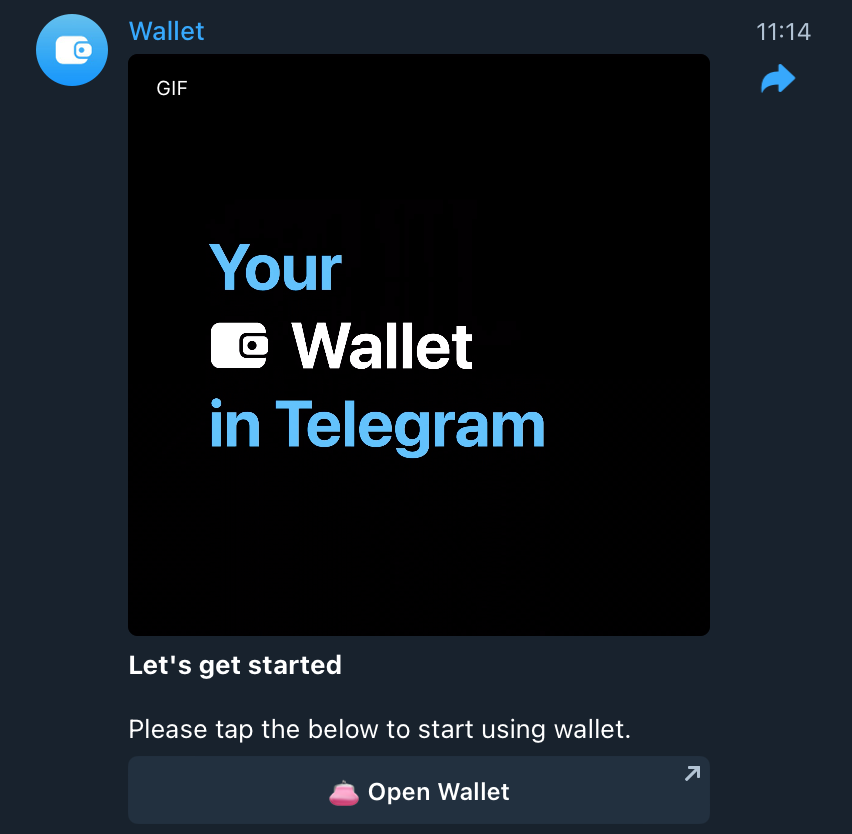Forward the Wallet message with the share arrow
The height and width of the screenshot is (834, 852).
pyautogui.click(x=777, y=79)
